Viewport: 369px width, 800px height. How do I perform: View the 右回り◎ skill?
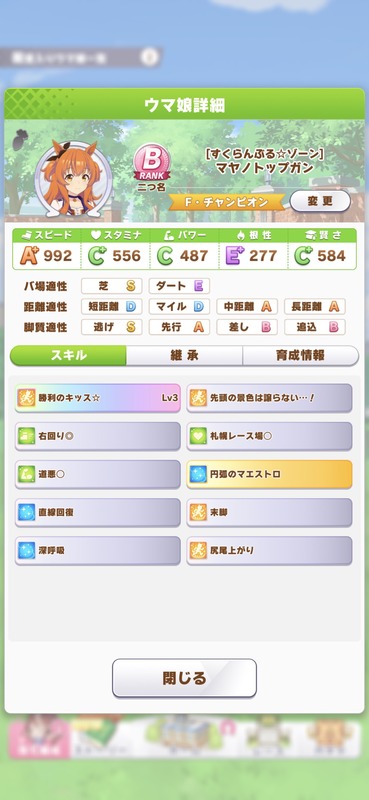98,436
